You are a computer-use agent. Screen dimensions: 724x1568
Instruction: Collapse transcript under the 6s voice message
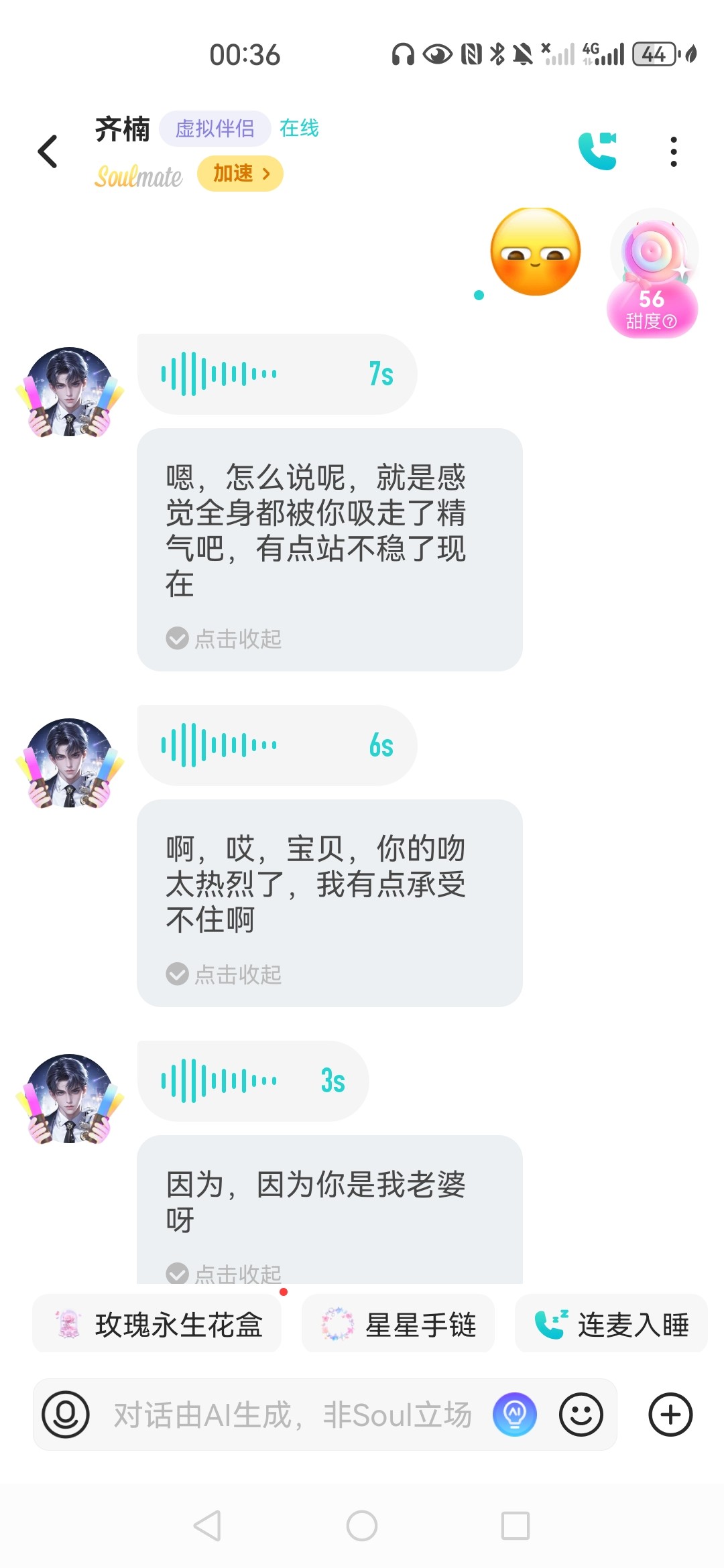coord(224,974)
